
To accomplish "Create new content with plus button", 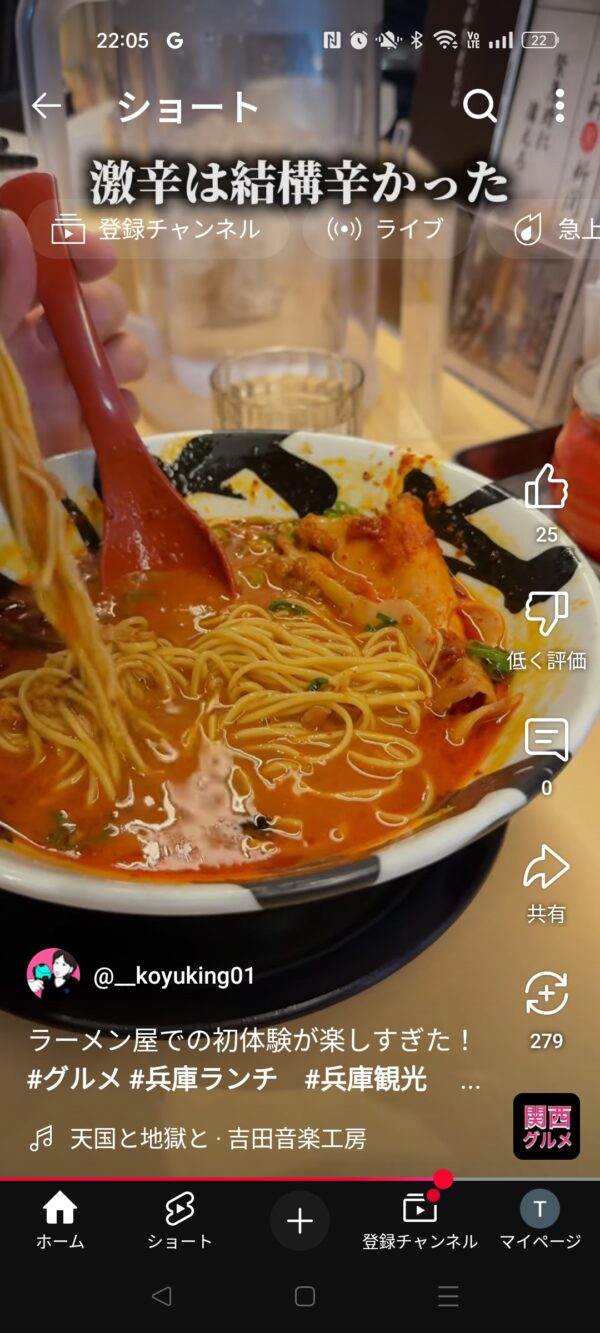I will (300, 1221).
